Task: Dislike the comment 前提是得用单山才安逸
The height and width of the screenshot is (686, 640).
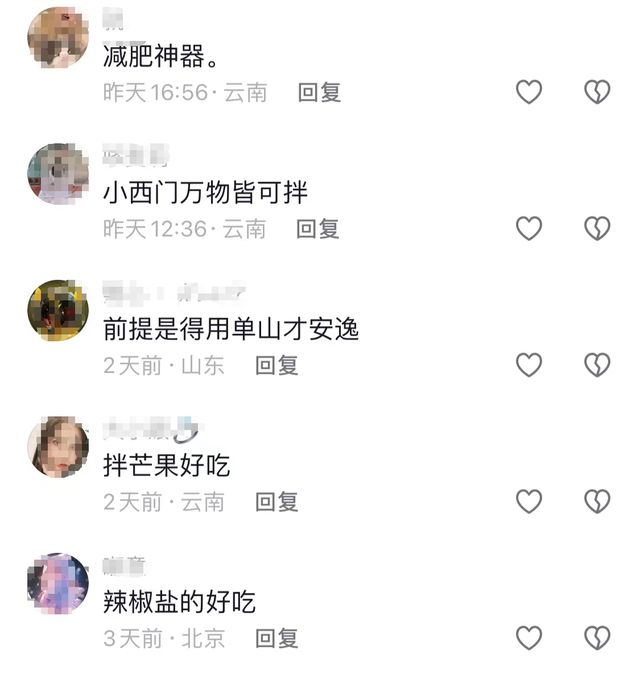Action: 597,365
